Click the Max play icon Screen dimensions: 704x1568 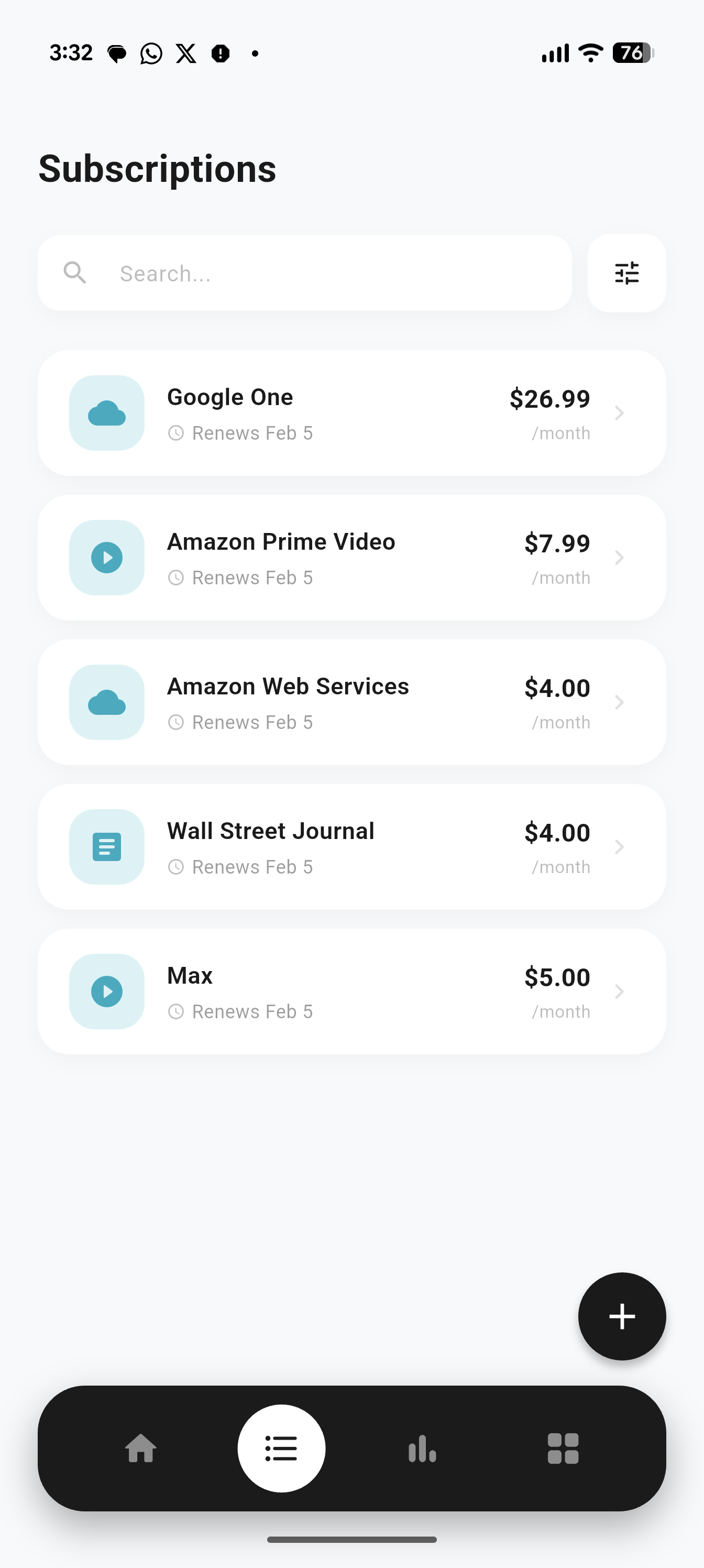(x=106, y=991)
